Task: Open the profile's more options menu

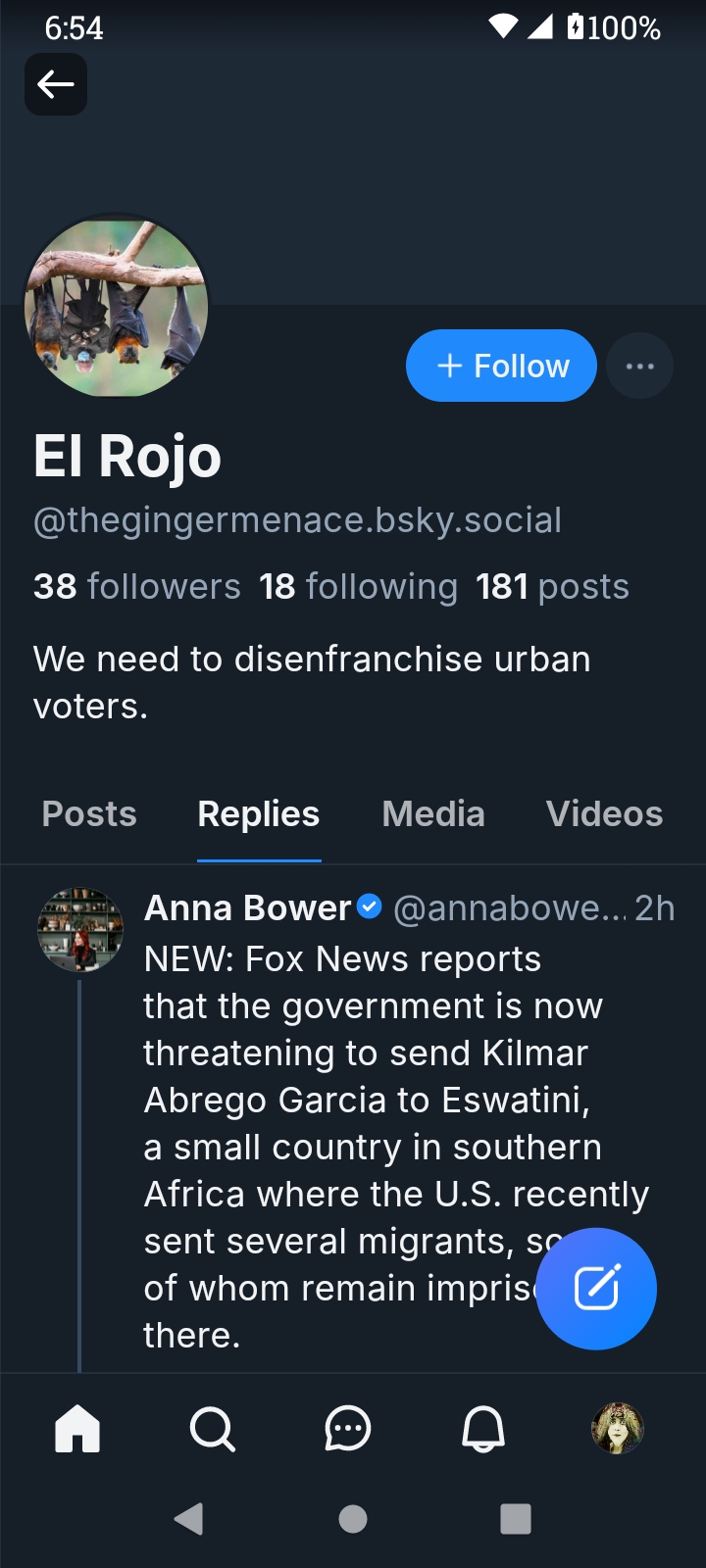Action: click(639, 366)
